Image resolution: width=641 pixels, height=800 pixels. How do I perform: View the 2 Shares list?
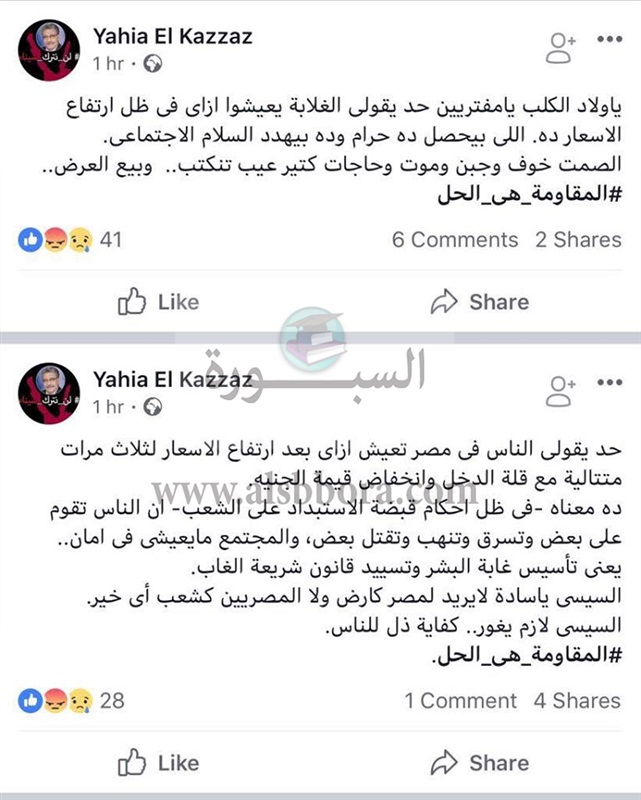tap(578, 239)
